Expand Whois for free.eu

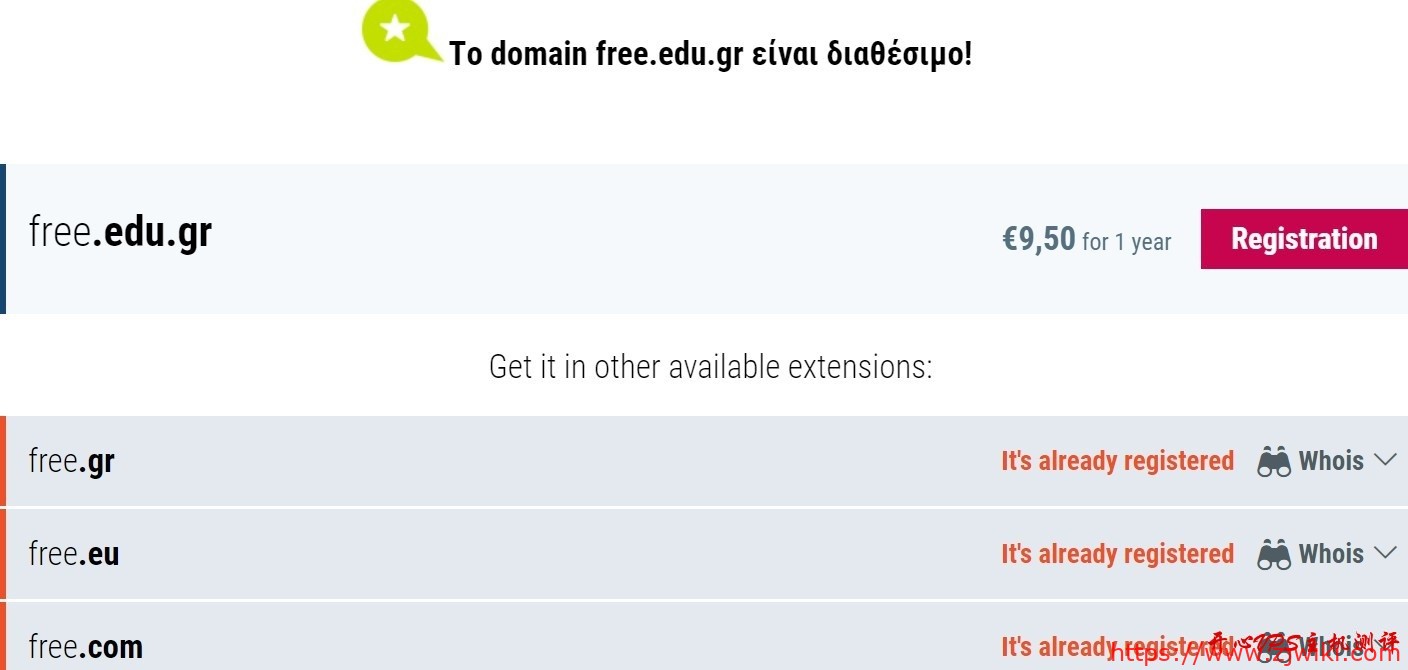coord(1329,554)
